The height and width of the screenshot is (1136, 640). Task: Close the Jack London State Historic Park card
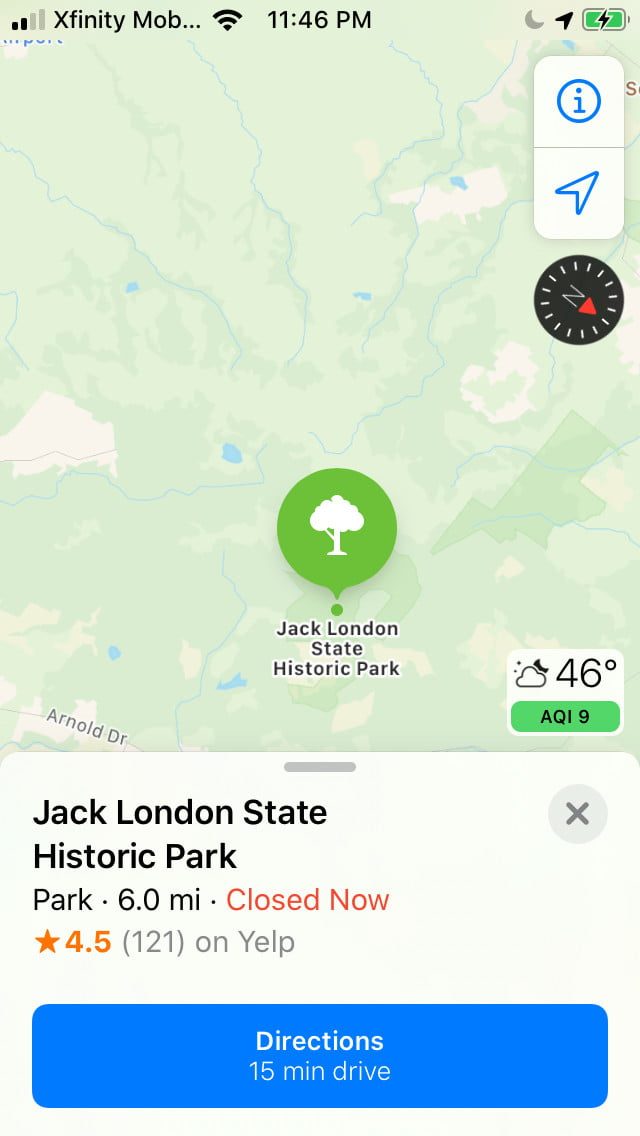pyautogui.click(x=577, y=814)
